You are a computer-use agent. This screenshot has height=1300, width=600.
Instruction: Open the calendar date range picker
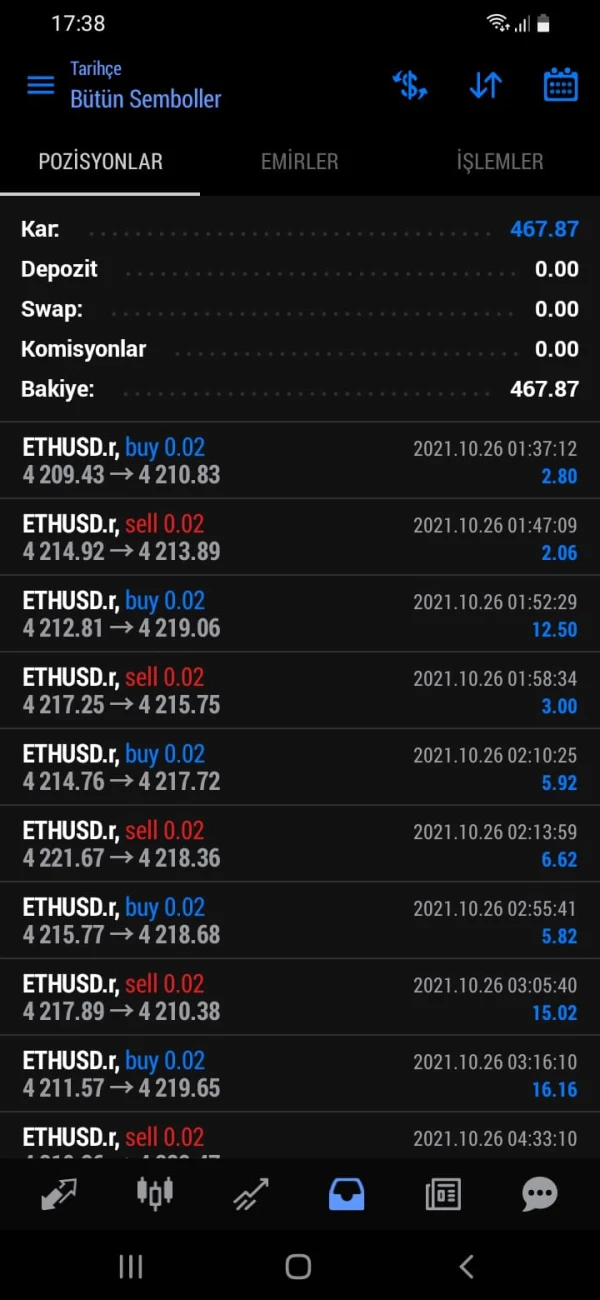coord(560,85)
